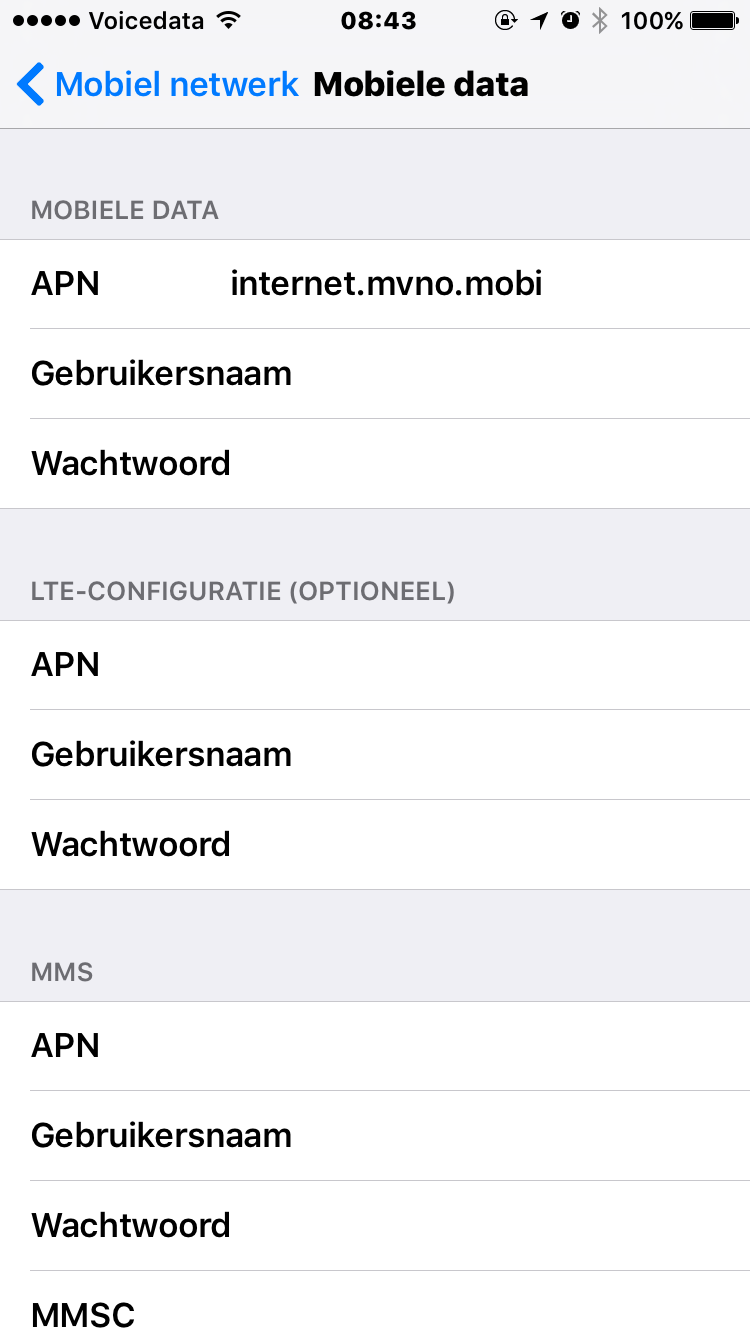Tap the APN field under LTE-configuratie
750x1334 pixels.
65,664
